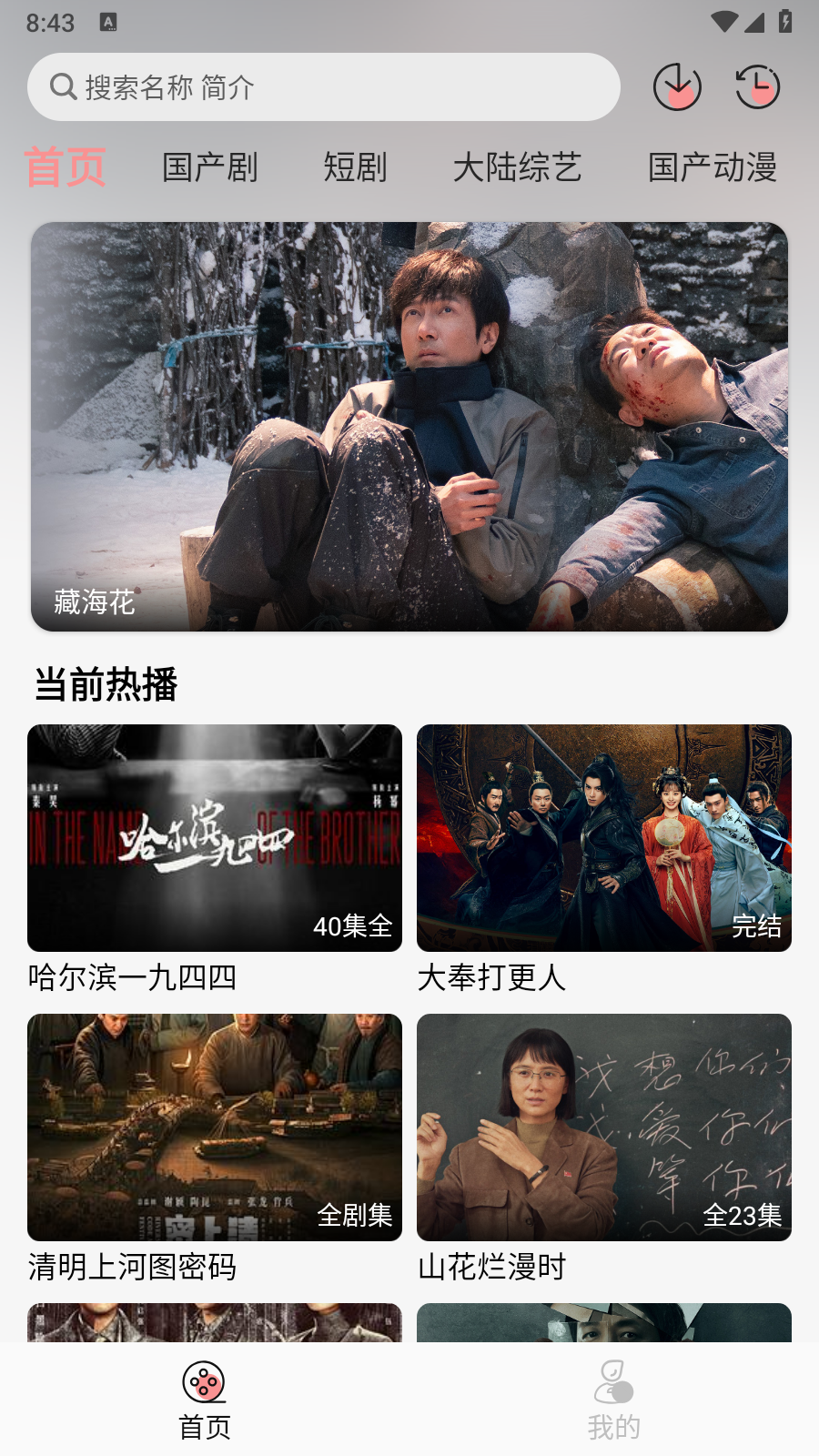Open 我的 profile icon in bottom navigation

click(613, 1381)
